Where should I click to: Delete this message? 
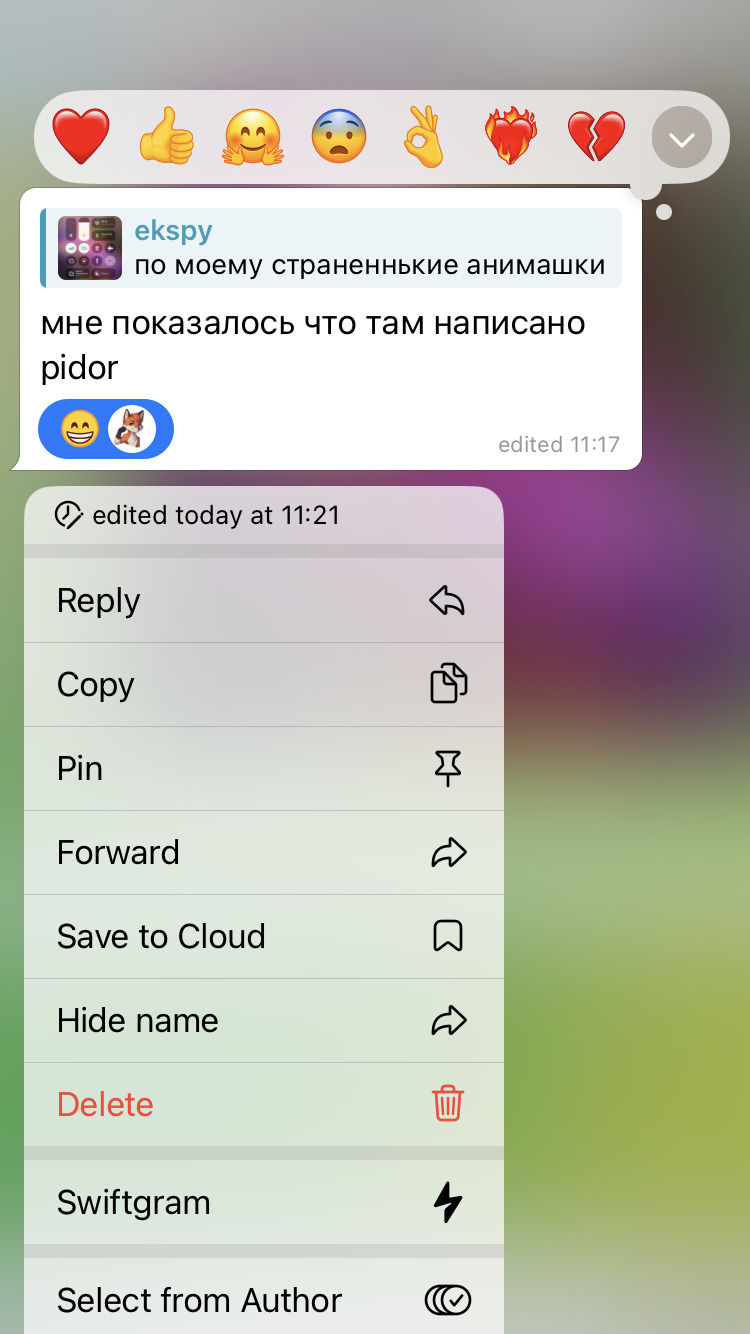tap(263, 1105)
